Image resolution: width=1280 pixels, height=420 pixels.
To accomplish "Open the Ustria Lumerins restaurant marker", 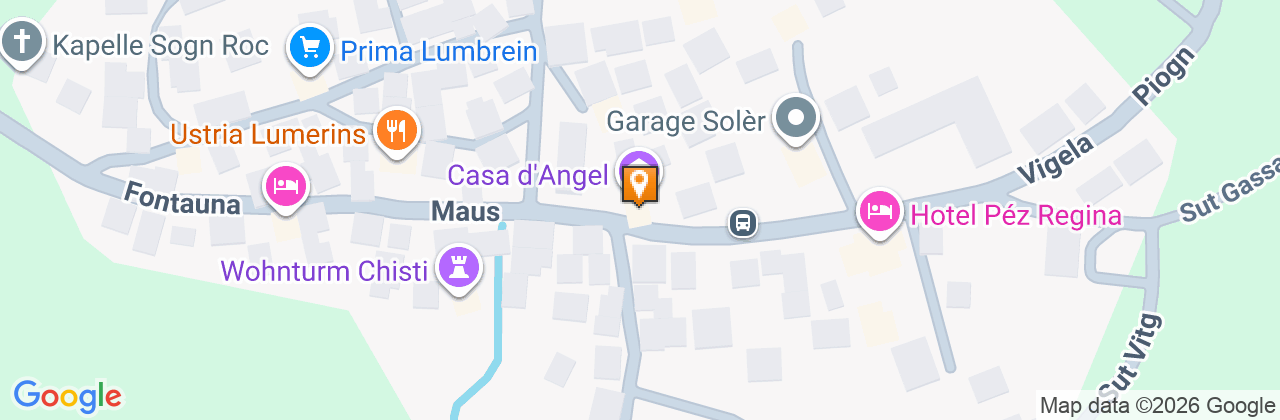I will tap(397, 130).
